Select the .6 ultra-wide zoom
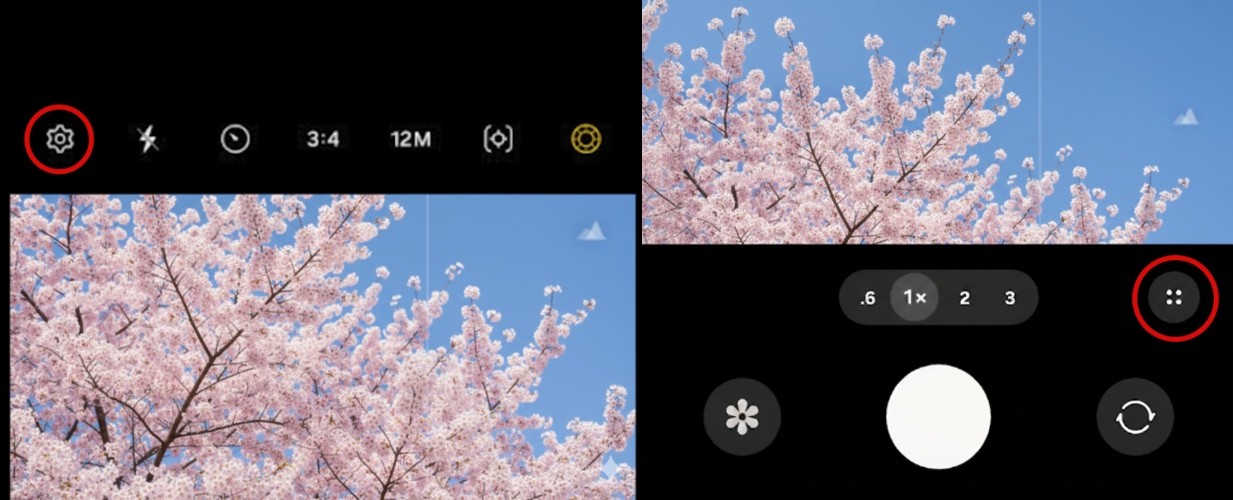 click(867, 298)
